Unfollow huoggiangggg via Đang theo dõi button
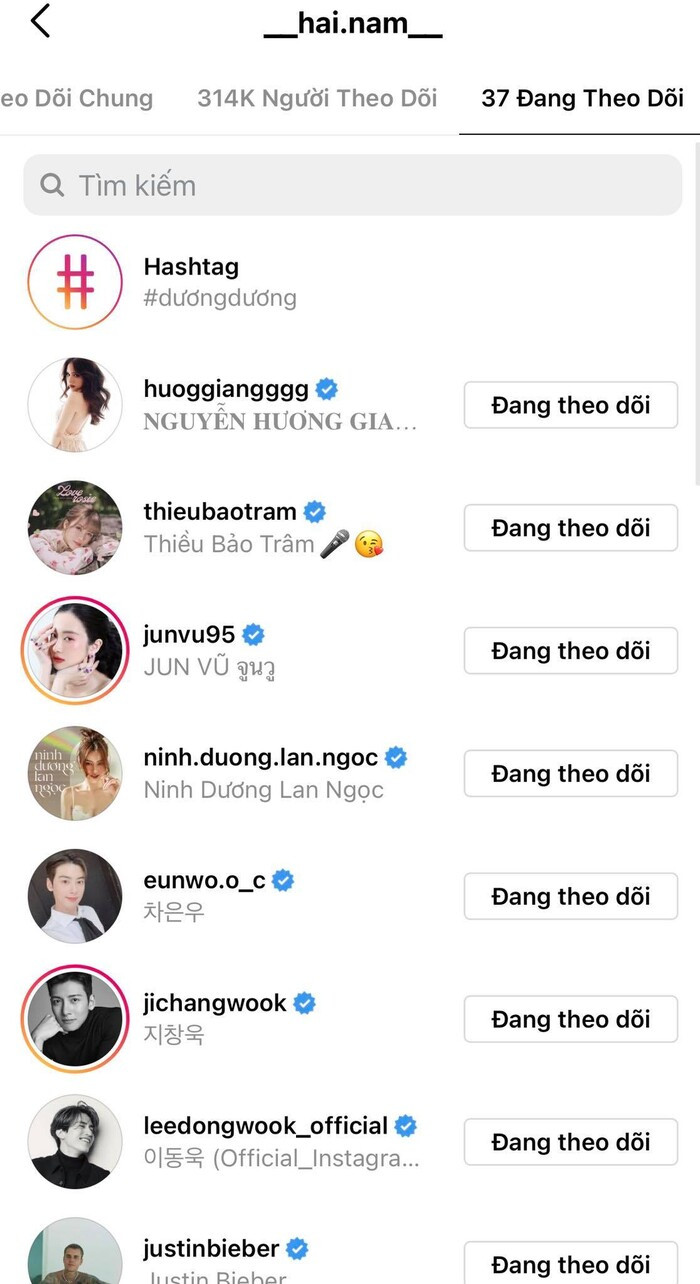700x1284 pixels. (570, 405)
